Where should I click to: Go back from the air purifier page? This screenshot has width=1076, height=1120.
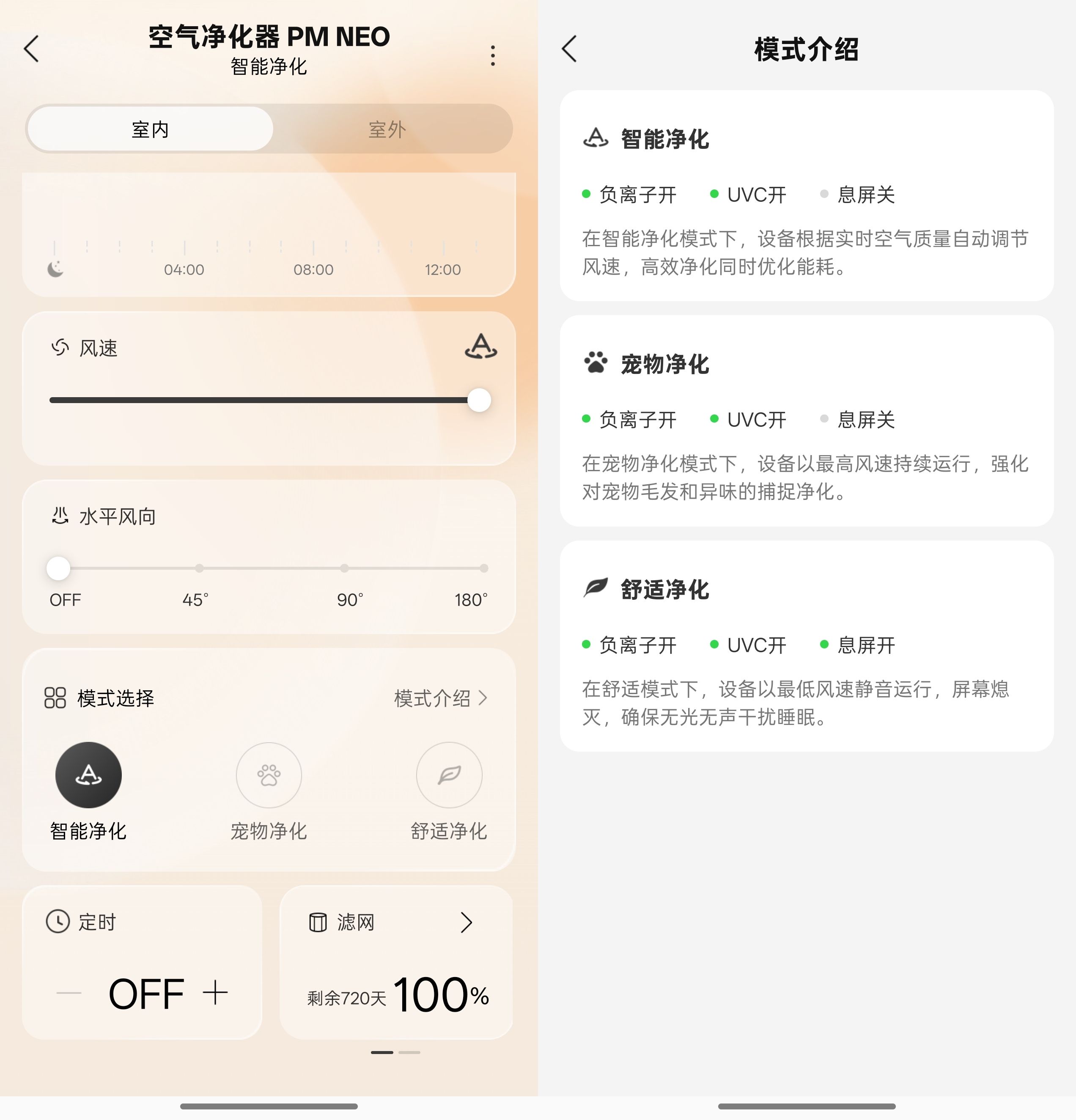point(31,49)
